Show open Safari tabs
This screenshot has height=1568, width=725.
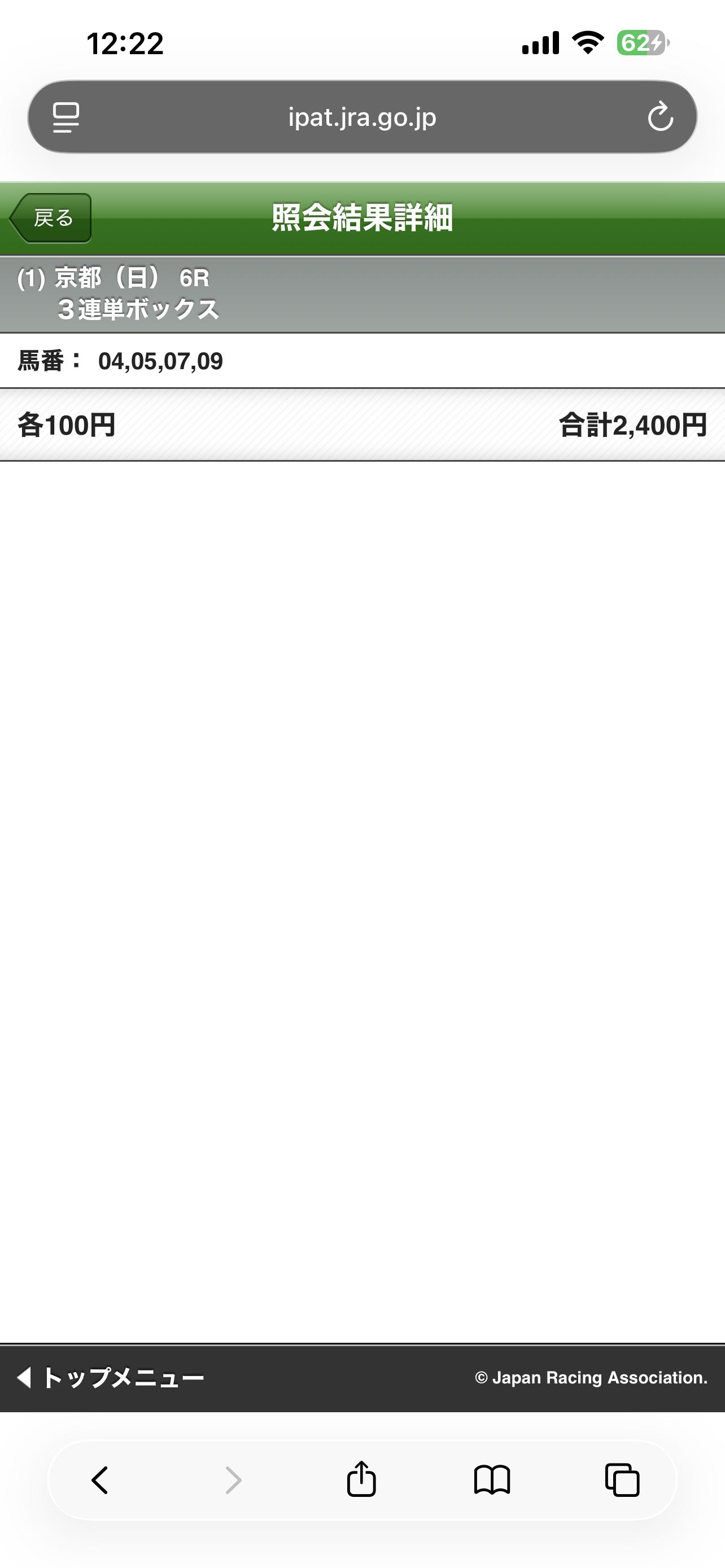622,1480
